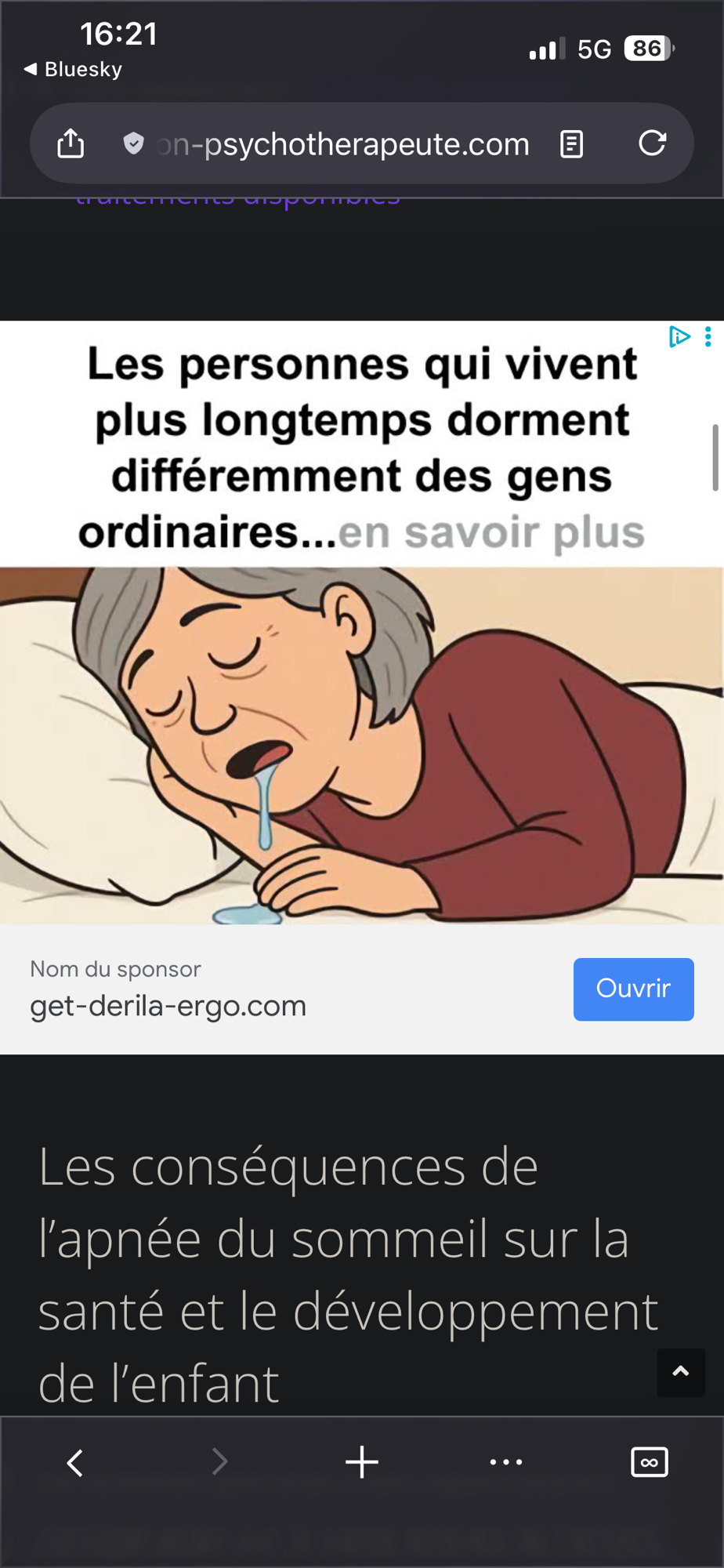Open site privacy shield info
Screen dimensions: 724x1568
point(134,144)
